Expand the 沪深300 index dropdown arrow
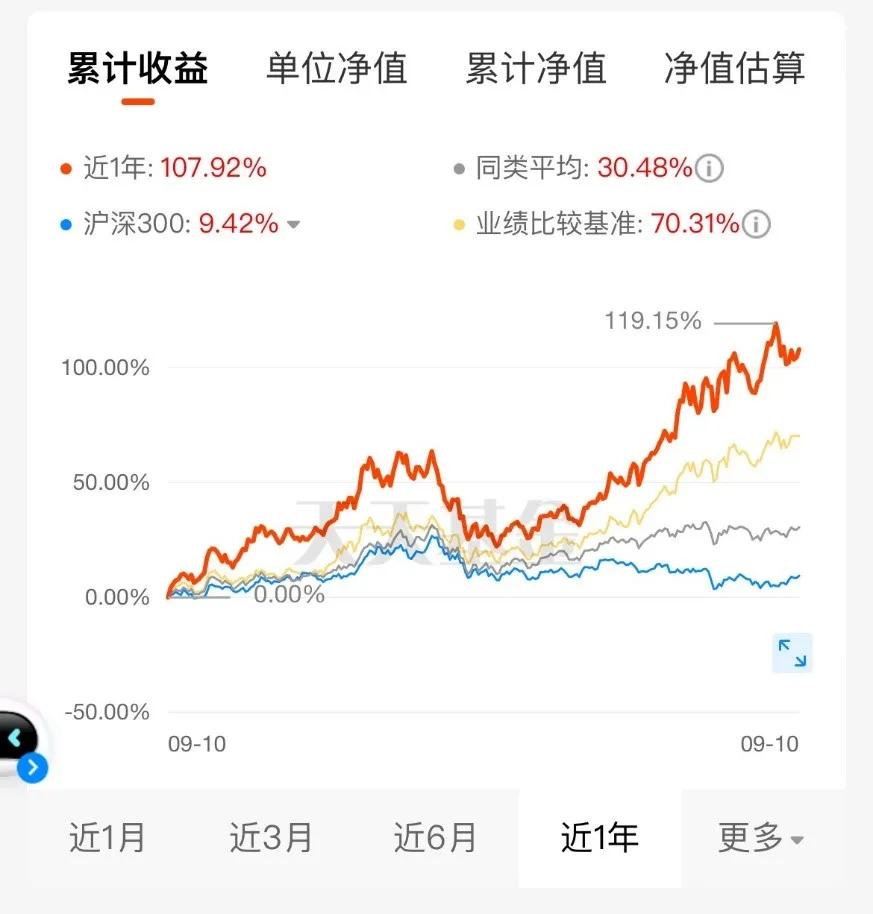873x914 pixels. click(x=292, y=225)
